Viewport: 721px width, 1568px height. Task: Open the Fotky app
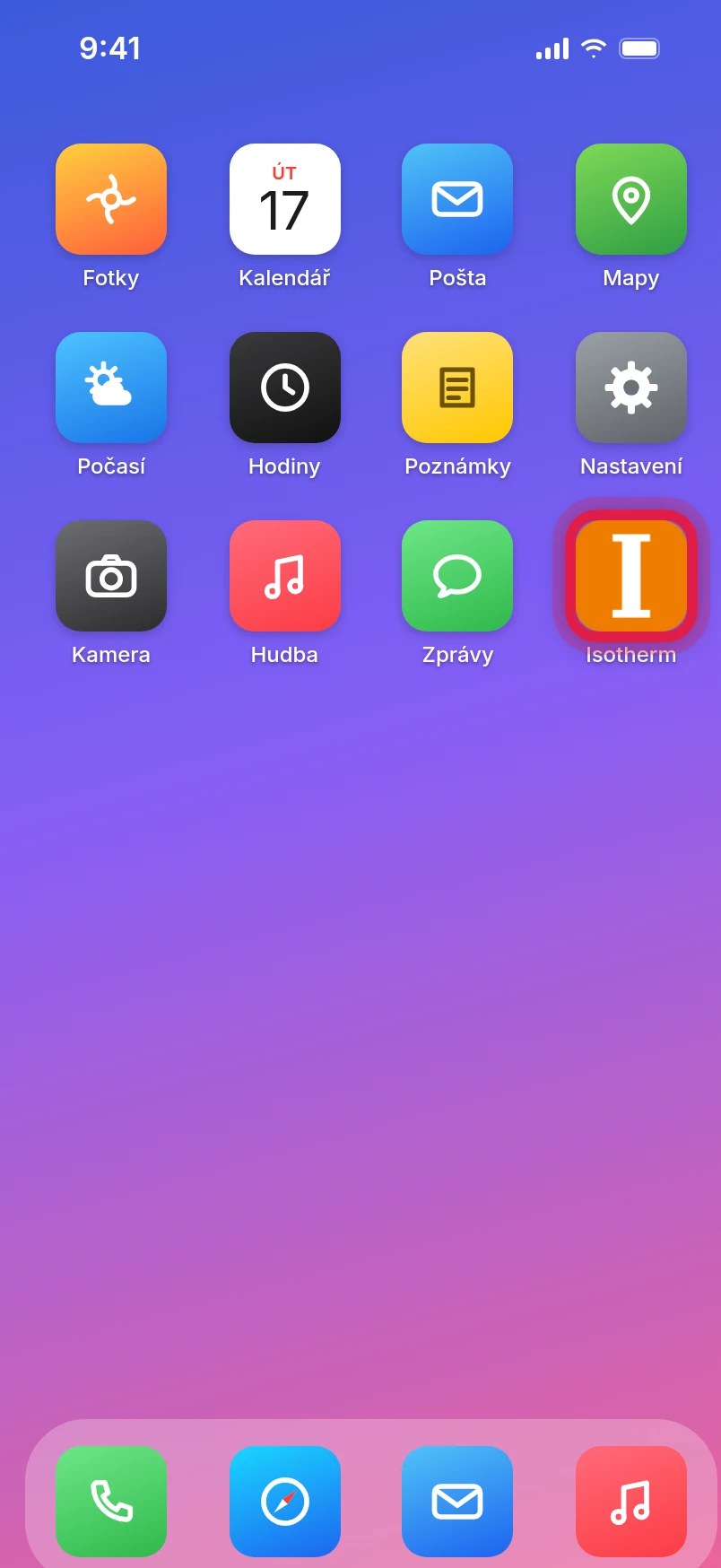111,199
